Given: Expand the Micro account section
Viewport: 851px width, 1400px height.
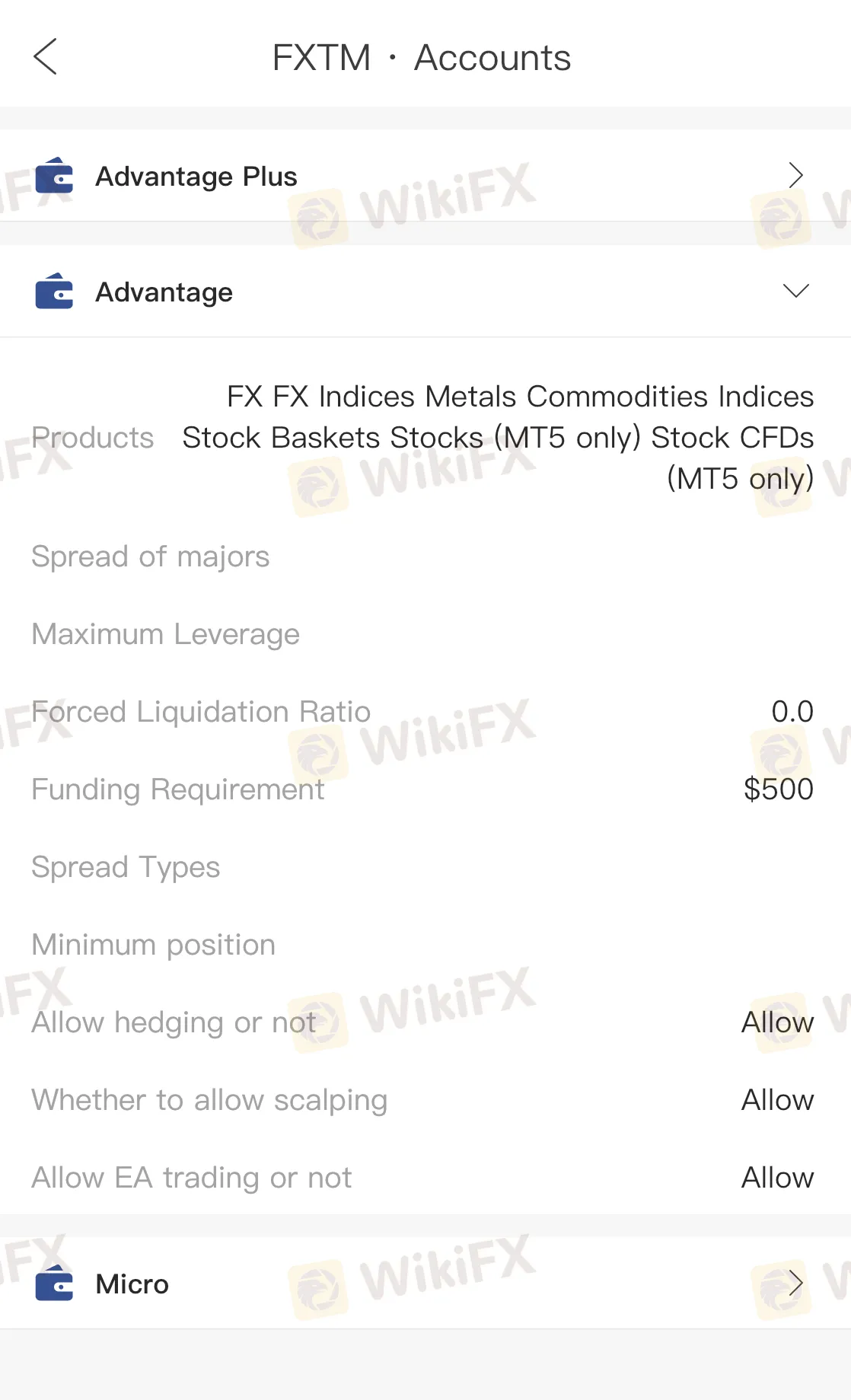Looking at the screenshot, I should [425, 1284].
